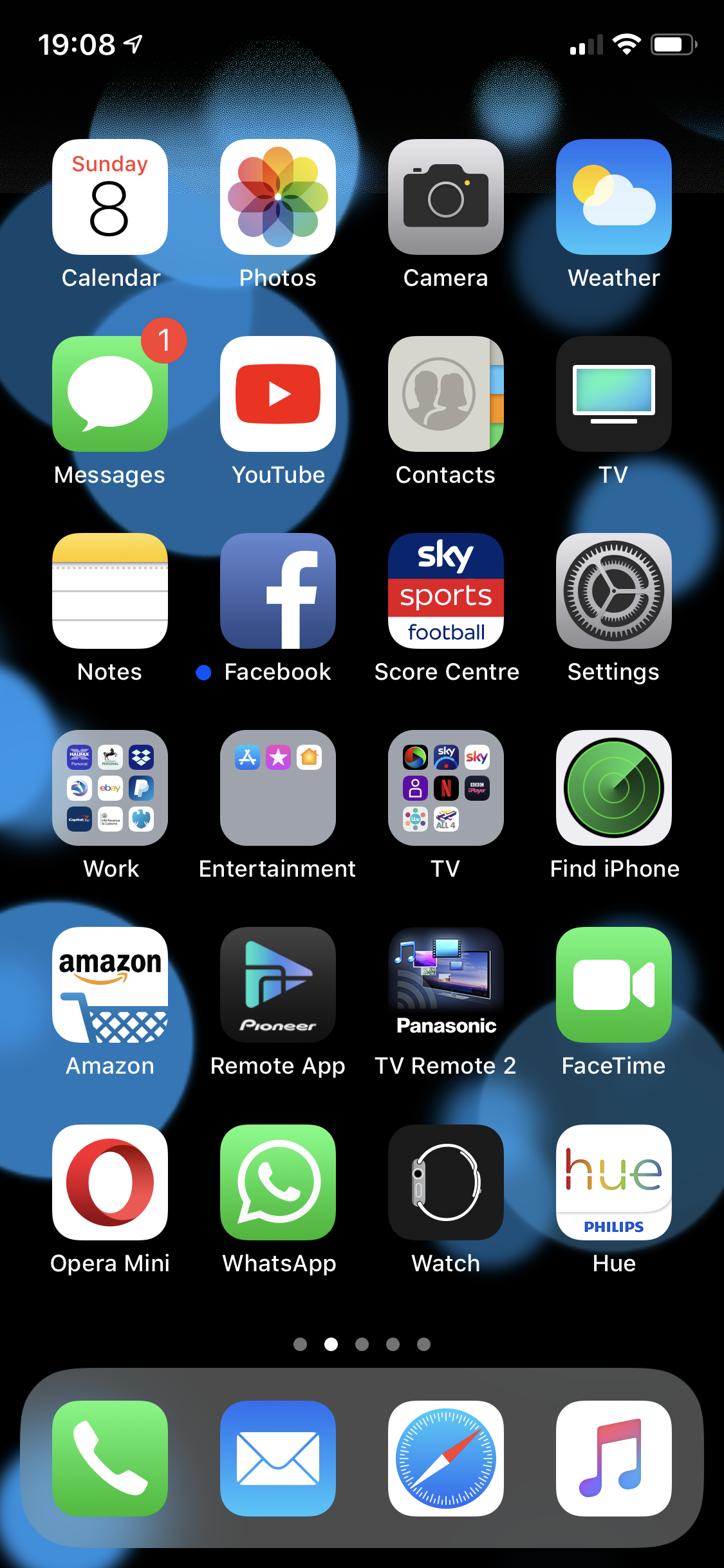Check the Weather app
This screenshot has height=1568, width=724.
(x=614, y=197)
